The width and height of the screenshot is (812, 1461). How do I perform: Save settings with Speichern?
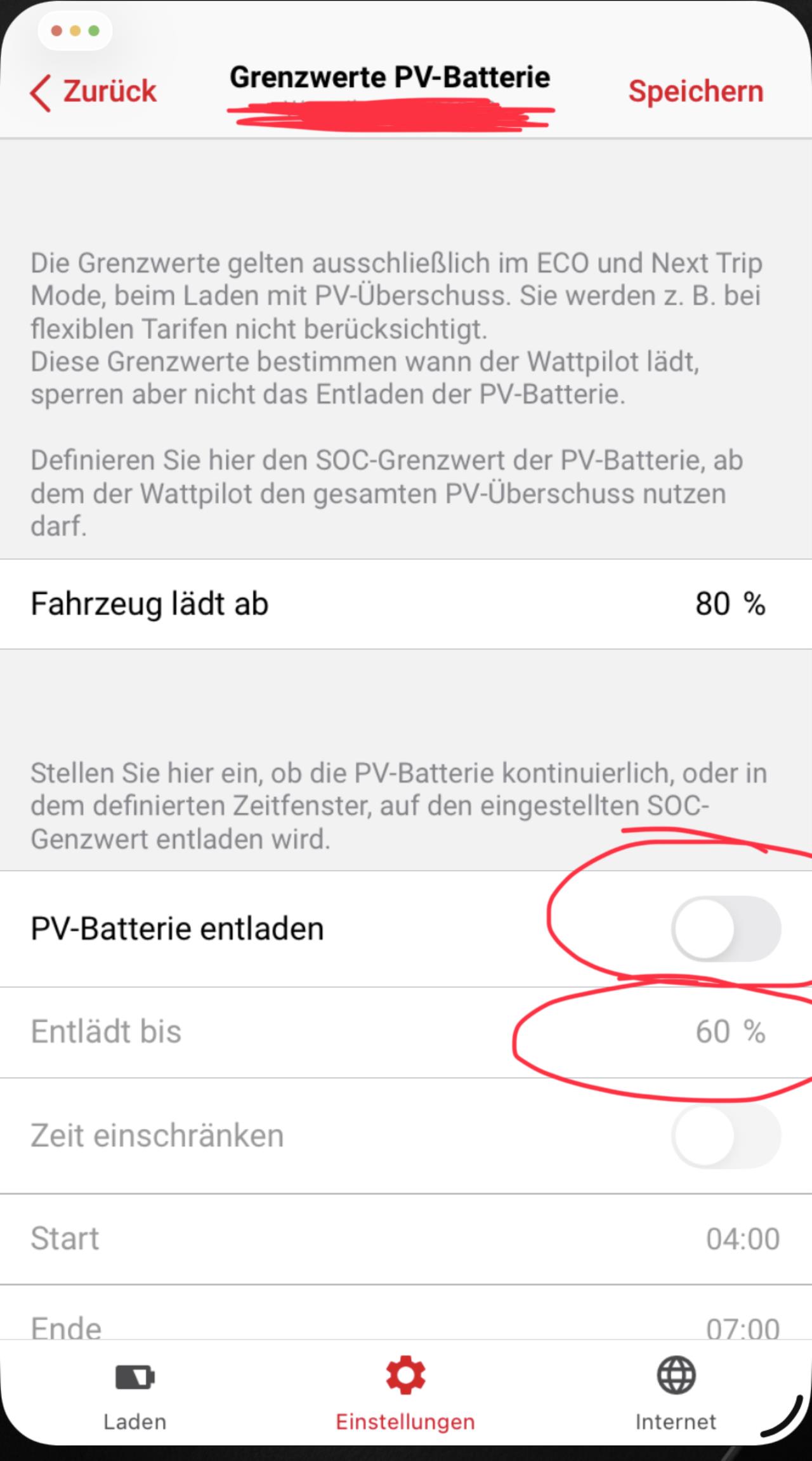point(695,92)
